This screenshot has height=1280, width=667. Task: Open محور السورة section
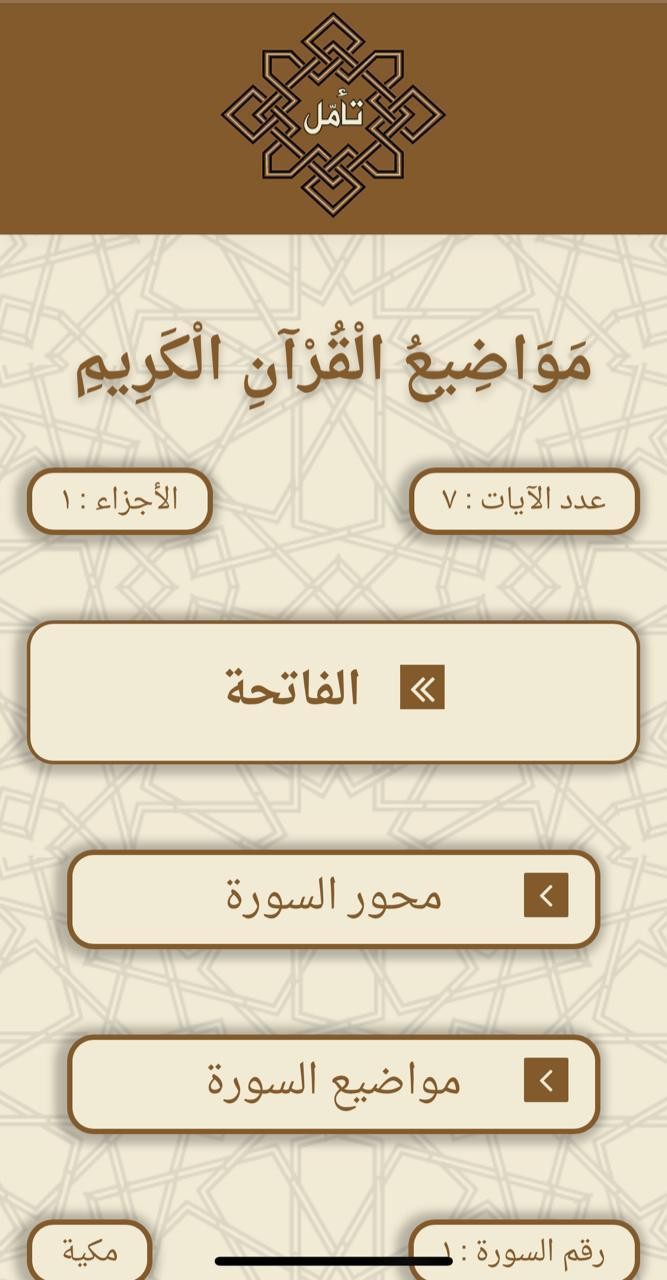[x=333, y=898]
